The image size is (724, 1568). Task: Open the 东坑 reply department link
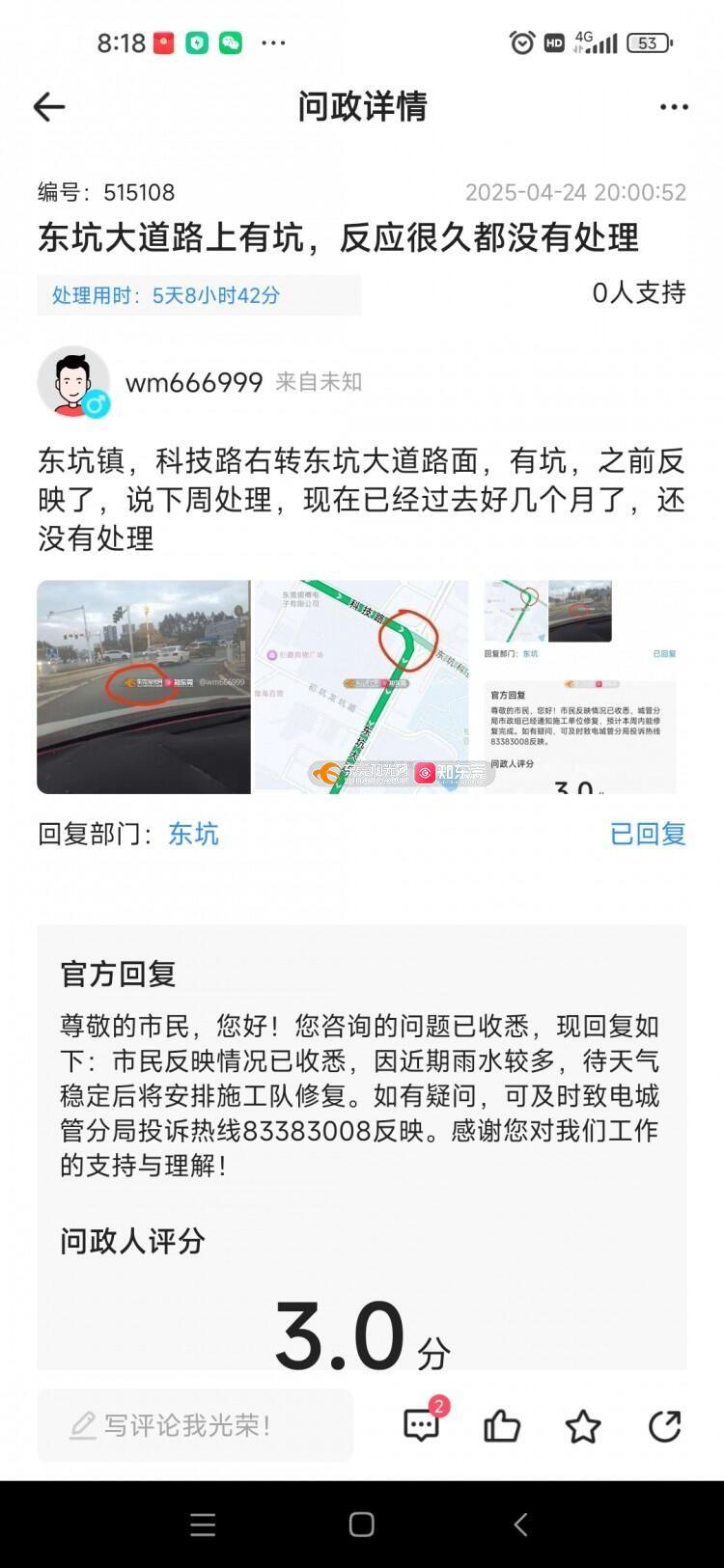(193, 834)
